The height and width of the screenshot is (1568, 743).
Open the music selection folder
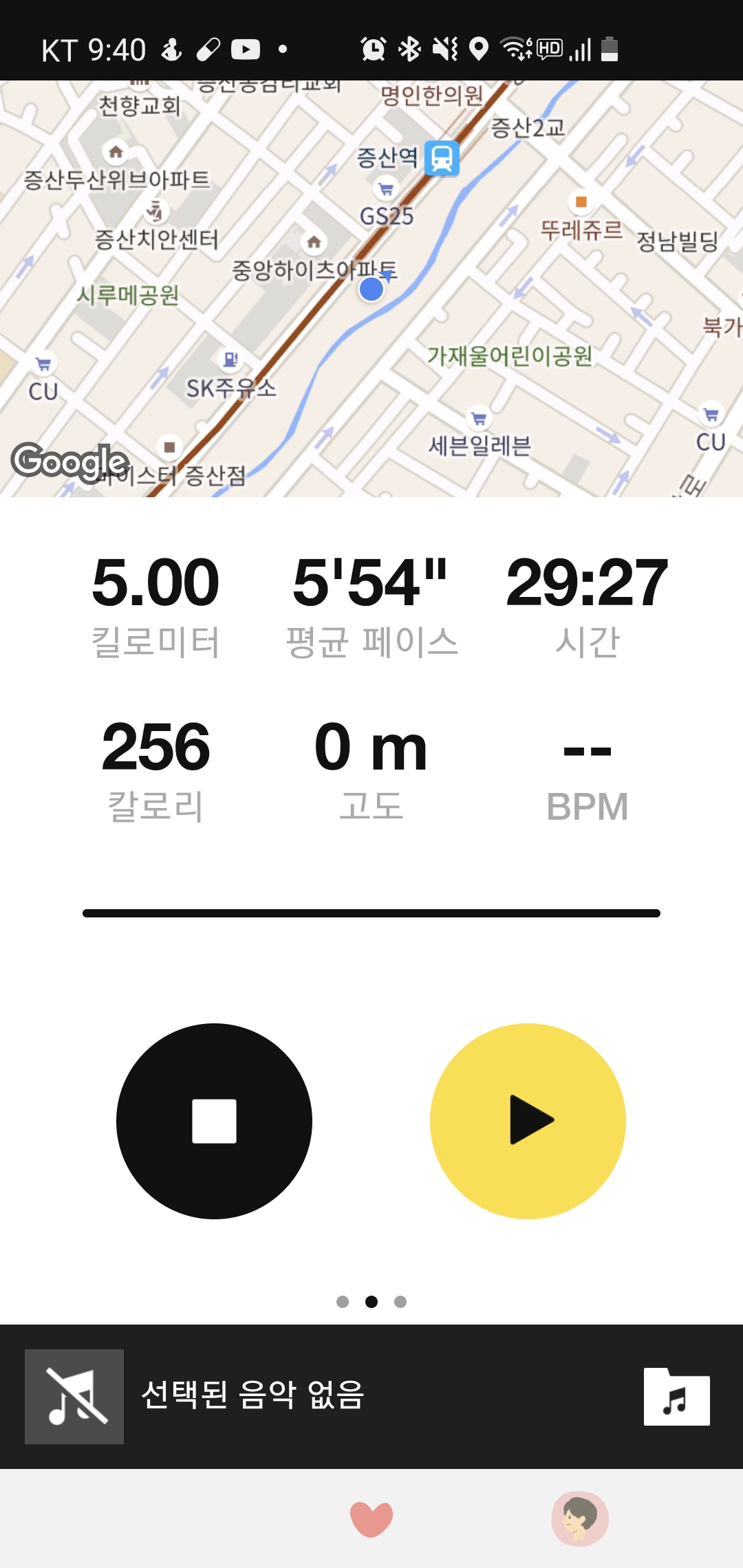click(676, 1397)
